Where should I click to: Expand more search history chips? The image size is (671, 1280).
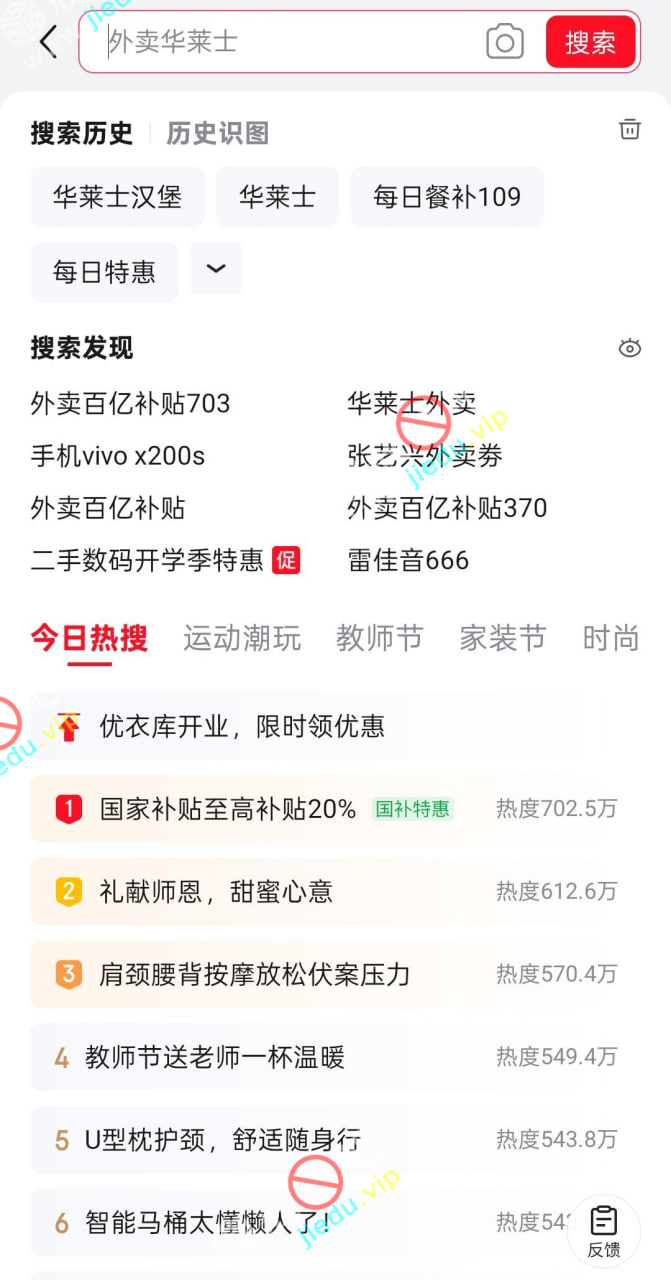[216, 269]
